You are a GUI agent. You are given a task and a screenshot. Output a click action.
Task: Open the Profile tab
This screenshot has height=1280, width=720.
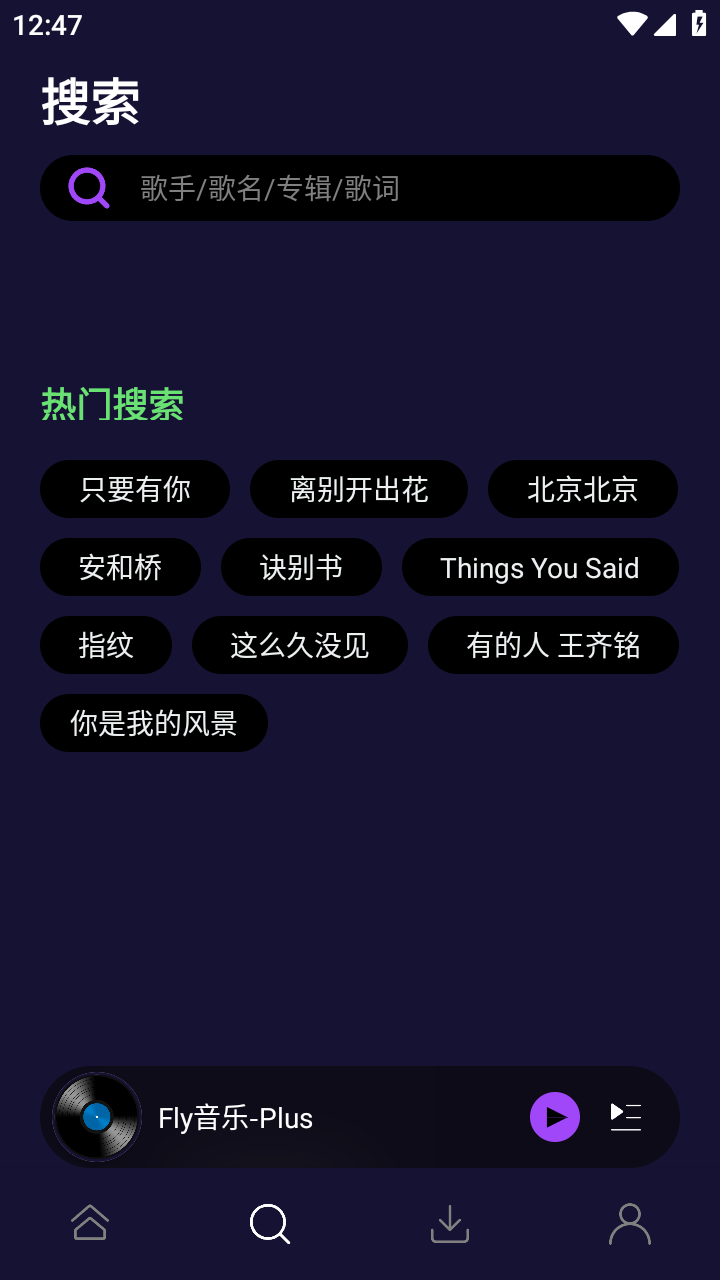[630, 1223]
